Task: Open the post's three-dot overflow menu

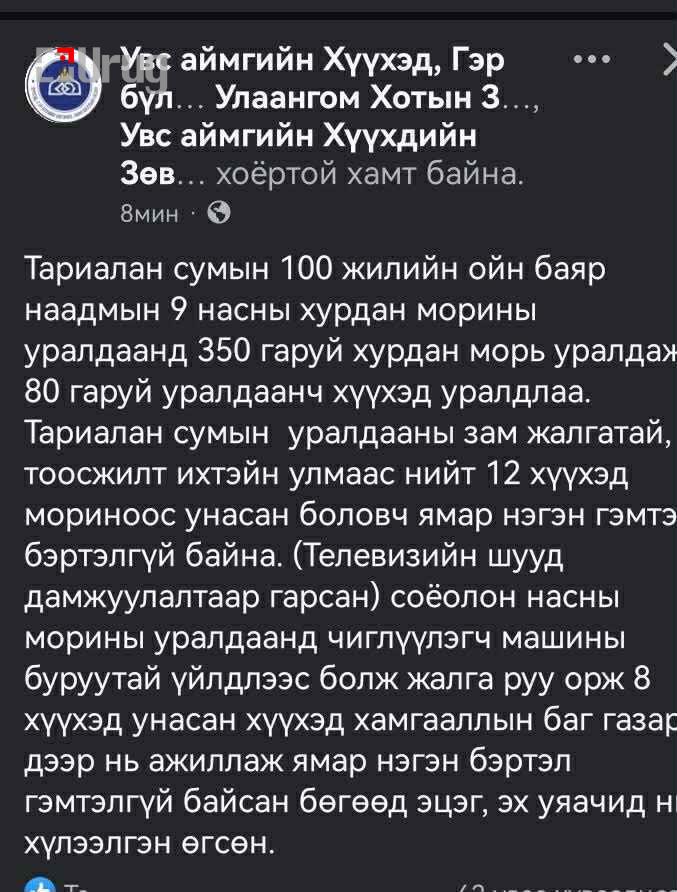Action: (x=592, y=60)
